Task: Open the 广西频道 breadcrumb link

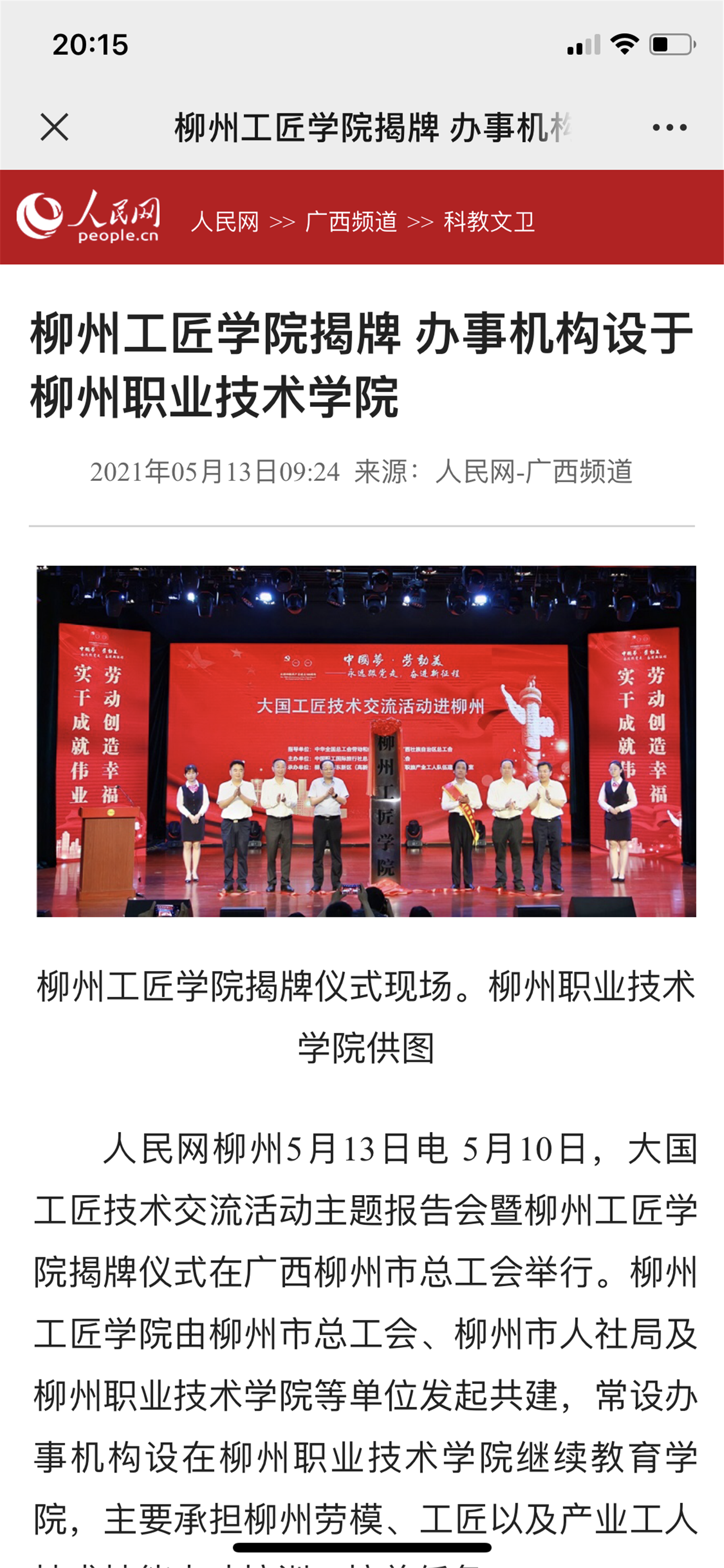Action: (351, 222)
